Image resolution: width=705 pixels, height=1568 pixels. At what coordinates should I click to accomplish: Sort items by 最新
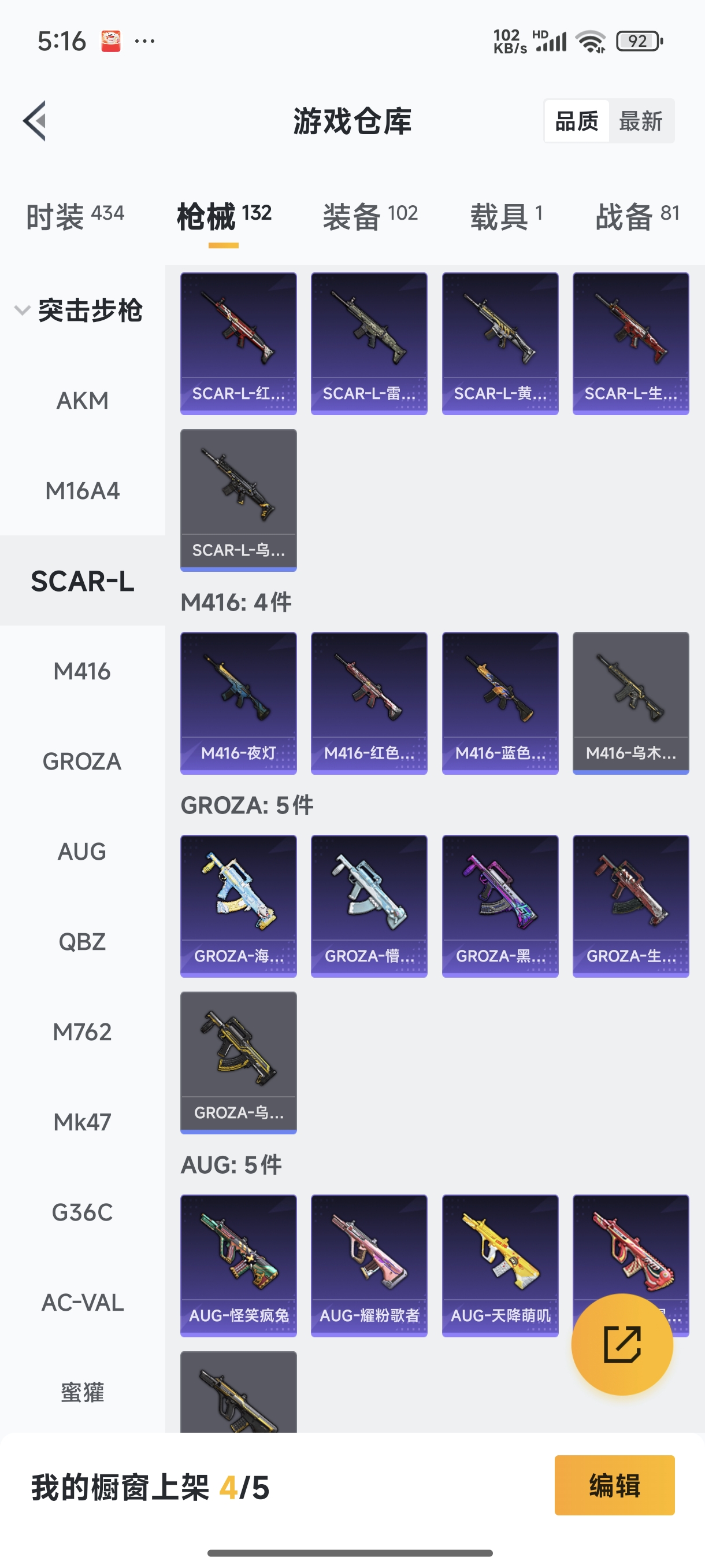640,121
